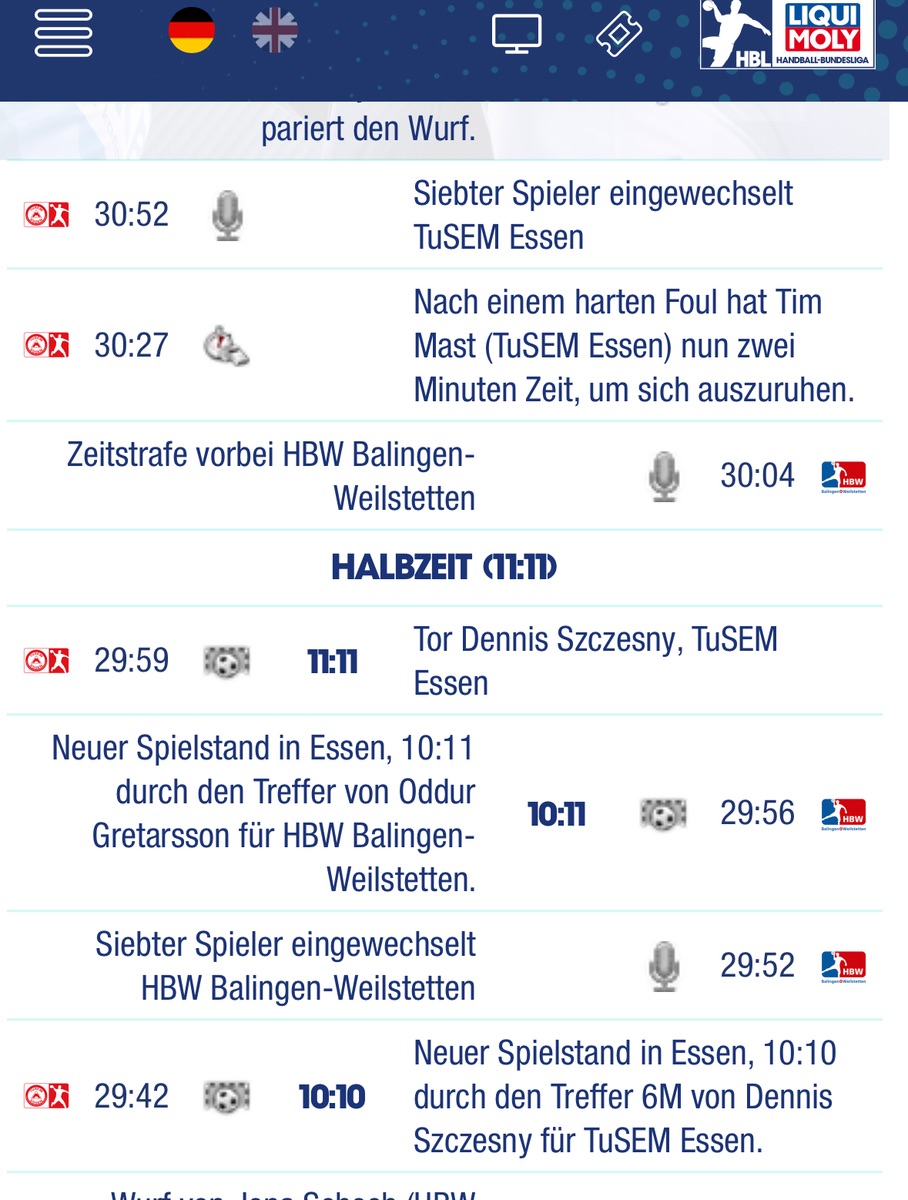Switch language to German
Viewport: 908px width, 1200px height.
click(191, 30)
